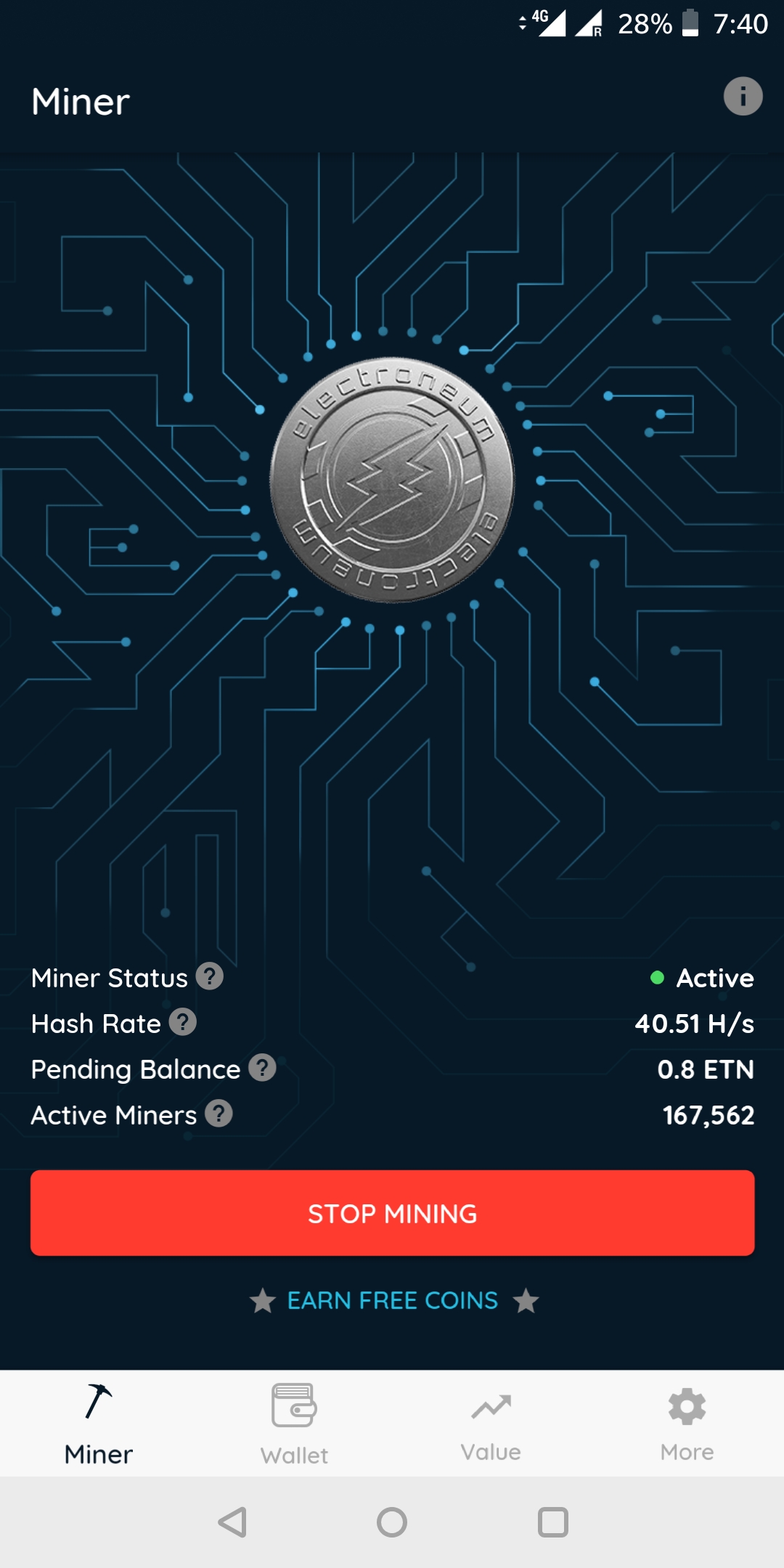Switch to the Wallet tab

294,1424
